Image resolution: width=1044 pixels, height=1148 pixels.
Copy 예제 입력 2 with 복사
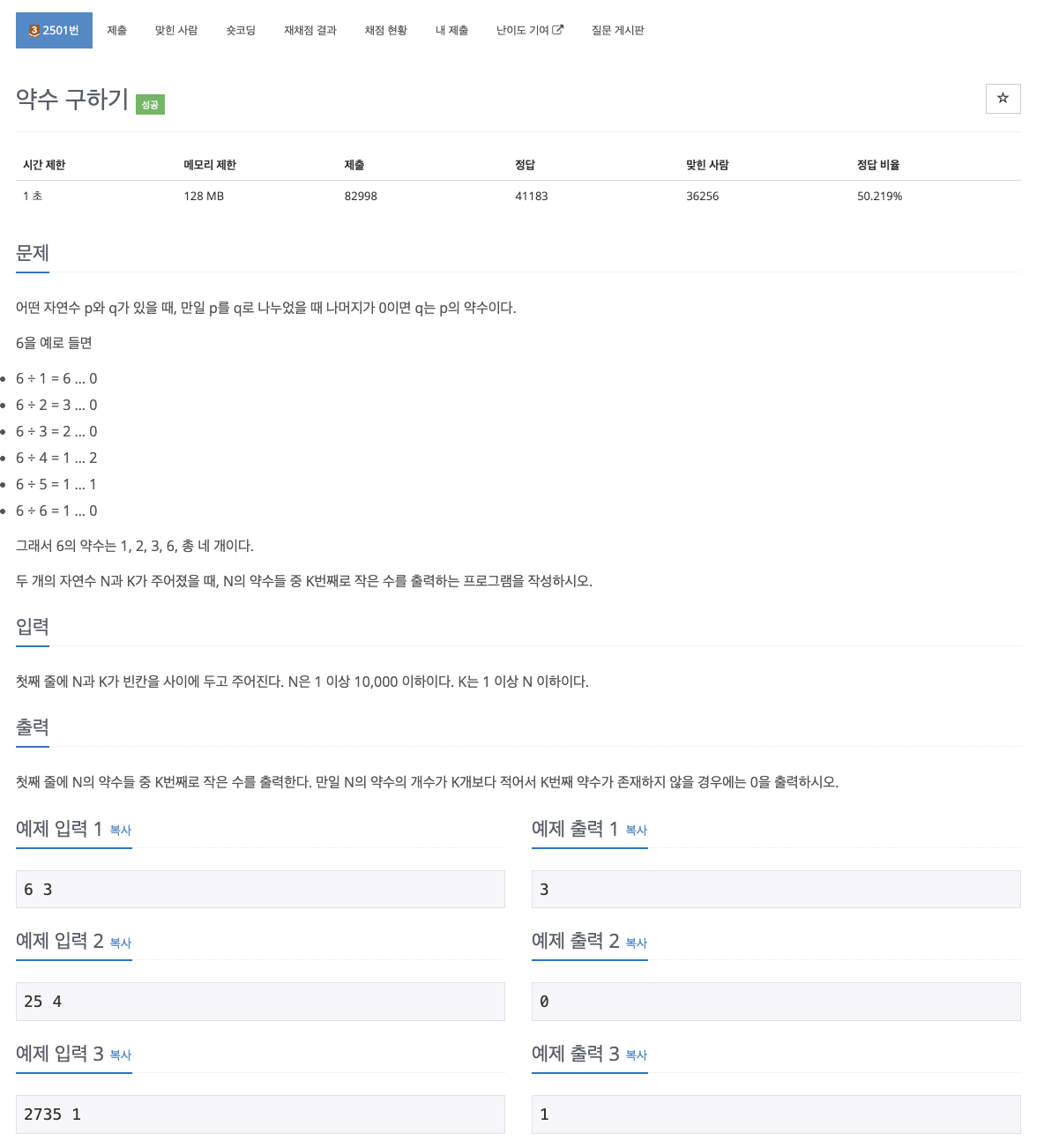tap(120, 943)
